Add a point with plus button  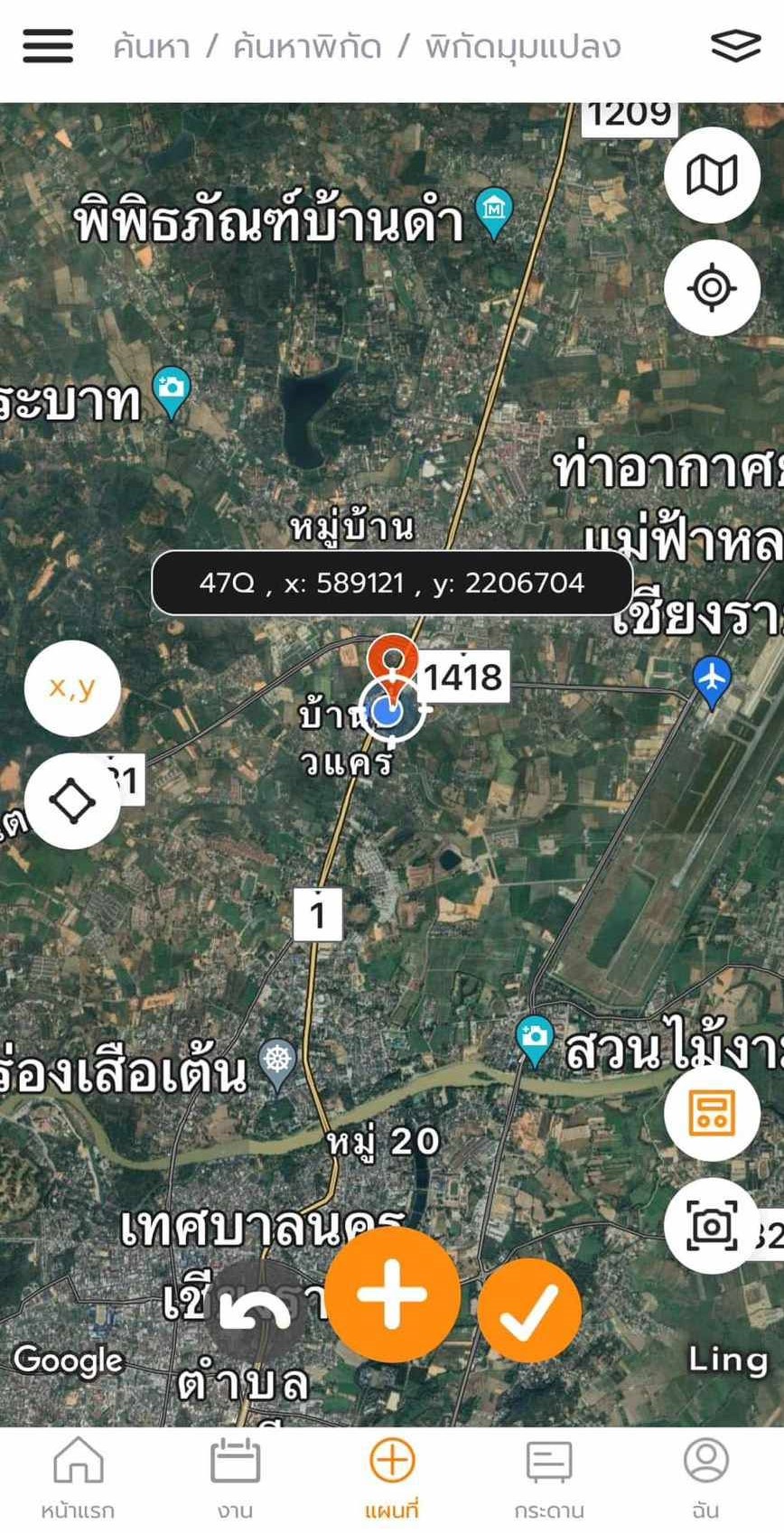392,1295
